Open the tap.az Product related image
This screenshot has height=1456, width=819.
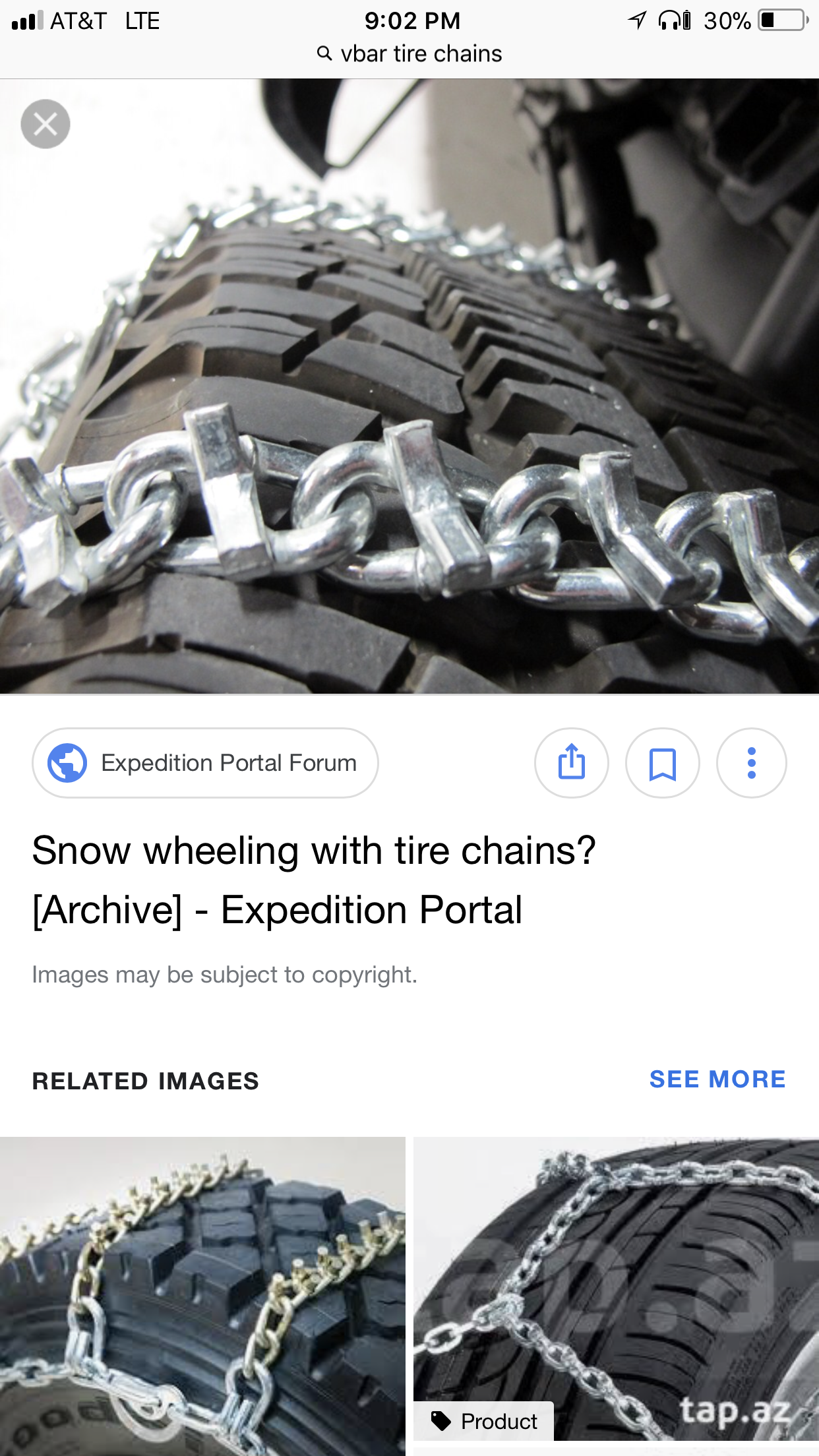(x=616, y=1292)
